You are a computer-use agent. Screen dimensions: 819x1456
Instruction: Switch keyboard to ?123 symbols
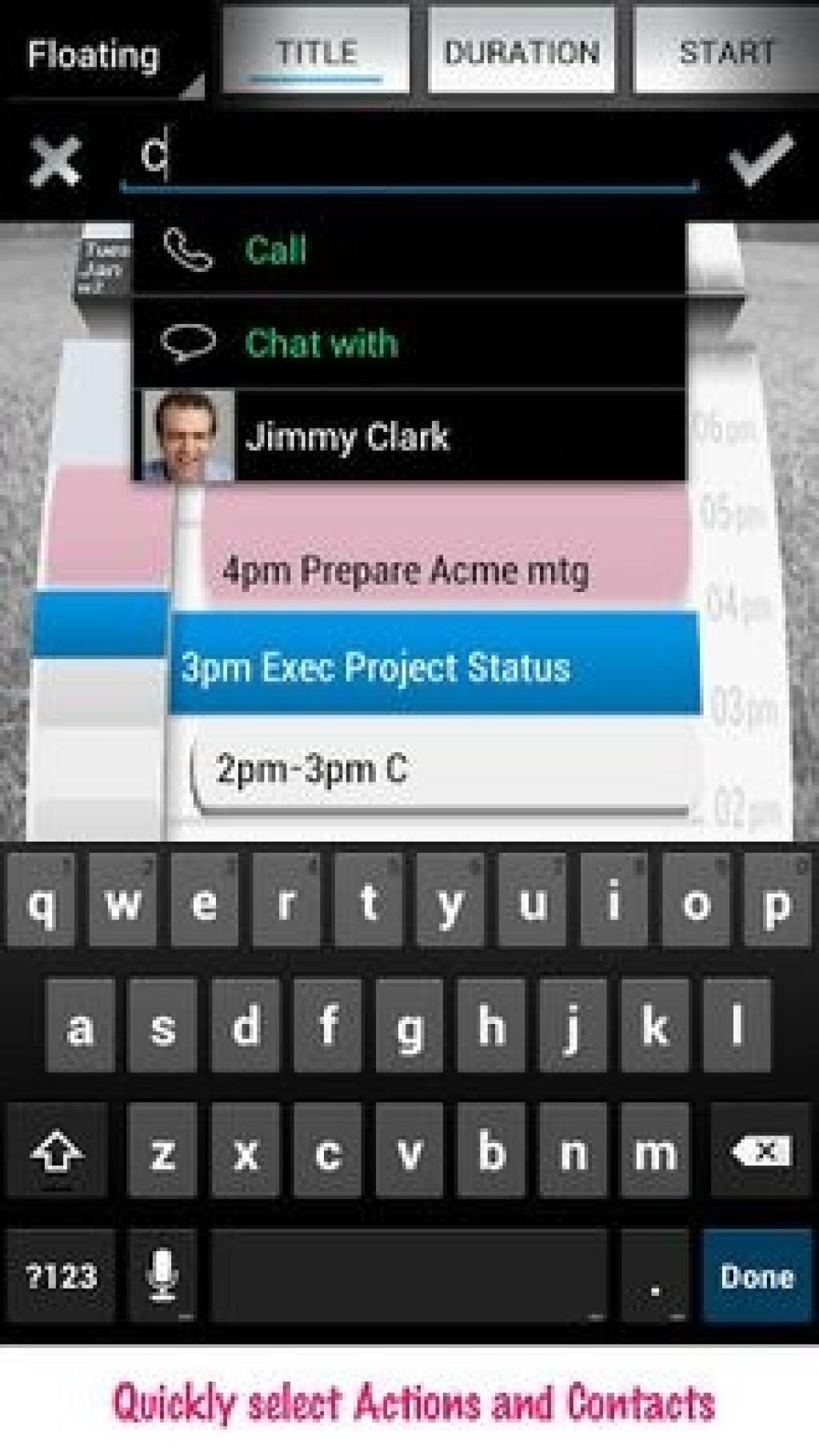pyautogui.click(x=62, y=1275)
